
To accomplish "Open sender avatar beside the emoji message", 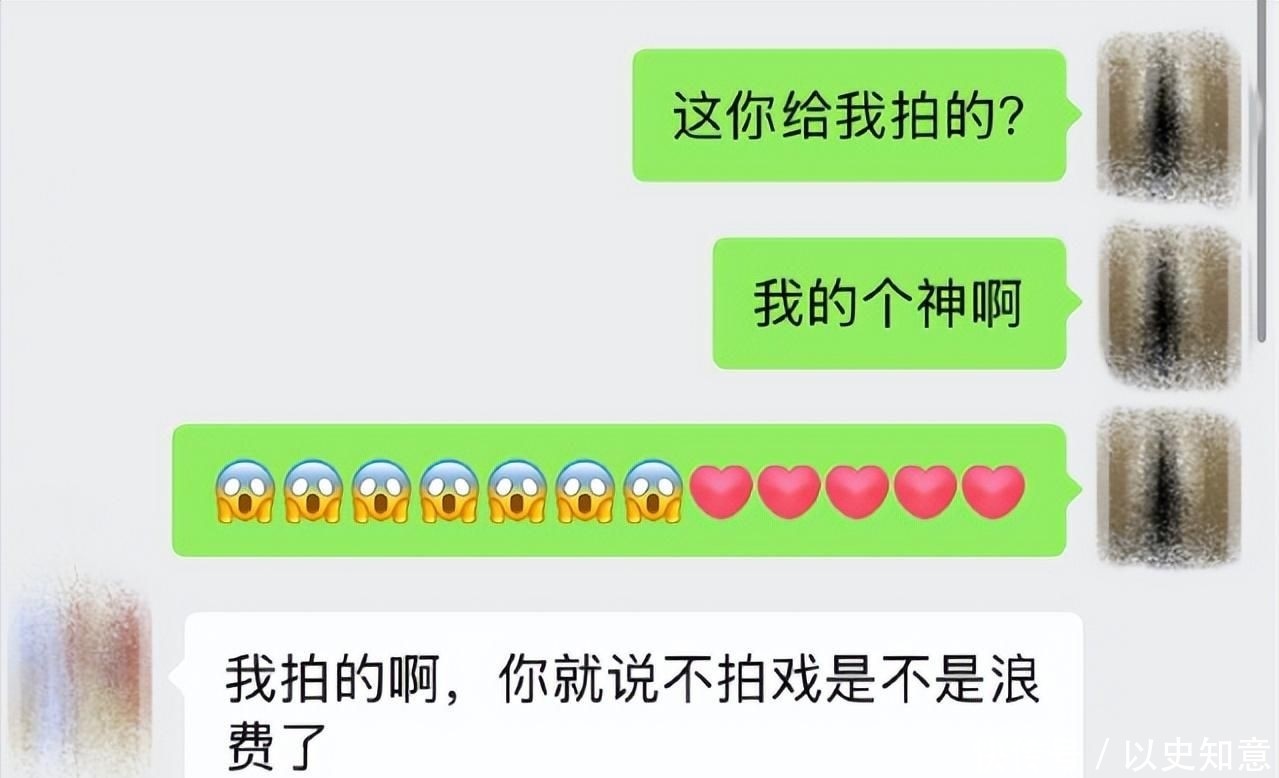I will pos(1169,487).
